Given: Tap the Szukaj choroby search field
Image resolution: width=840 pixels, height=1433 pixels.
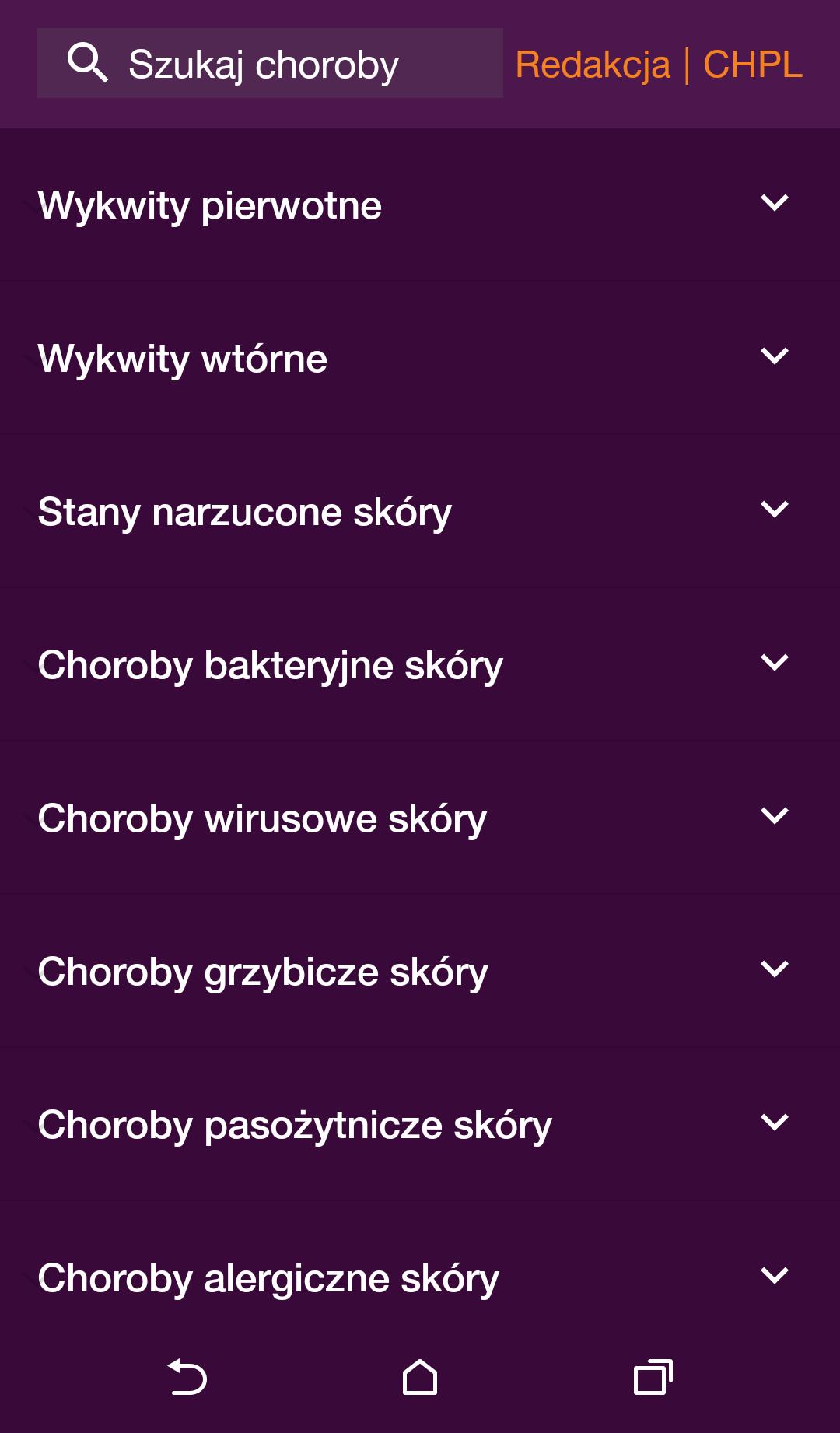Looking at the screenshot, I should click(x=269, y=64).
